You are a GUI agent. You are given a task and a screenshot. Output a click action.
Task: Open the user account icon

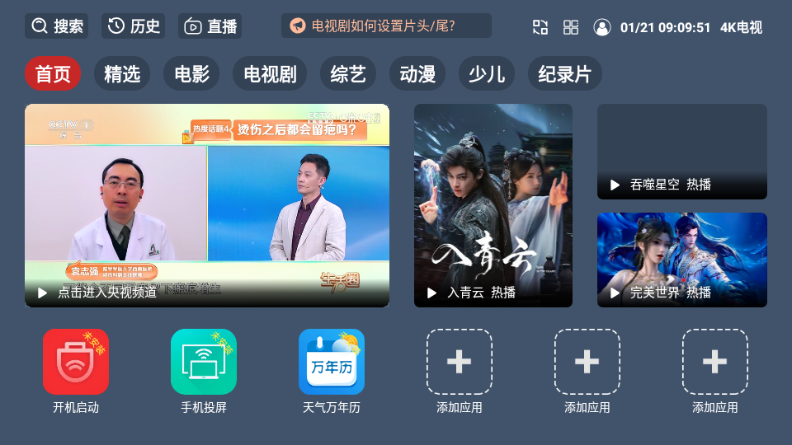pyautogui.click(x=602, y=28)
